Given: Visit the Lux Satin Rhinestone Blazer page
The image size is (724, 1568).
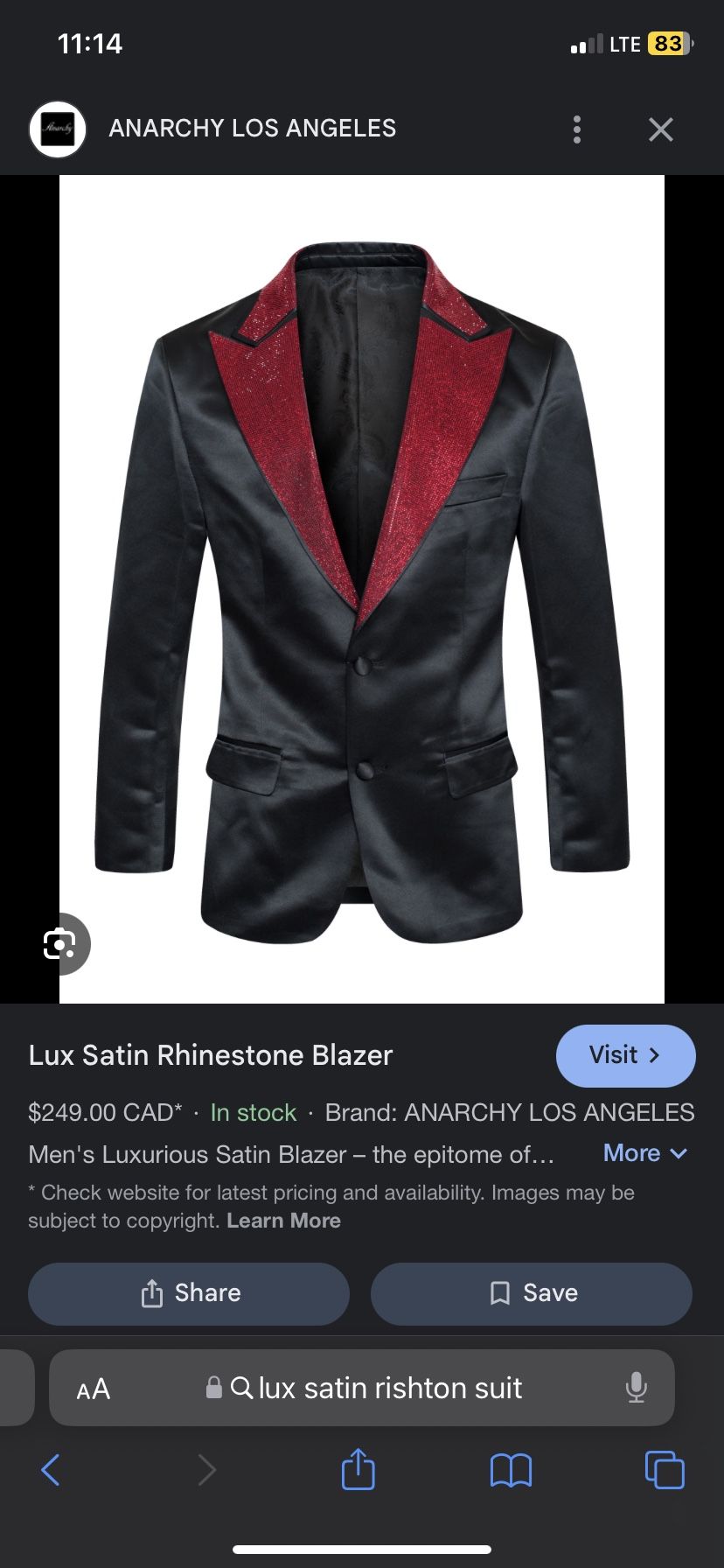Looking at the screenshot, I should [625, 1055].
